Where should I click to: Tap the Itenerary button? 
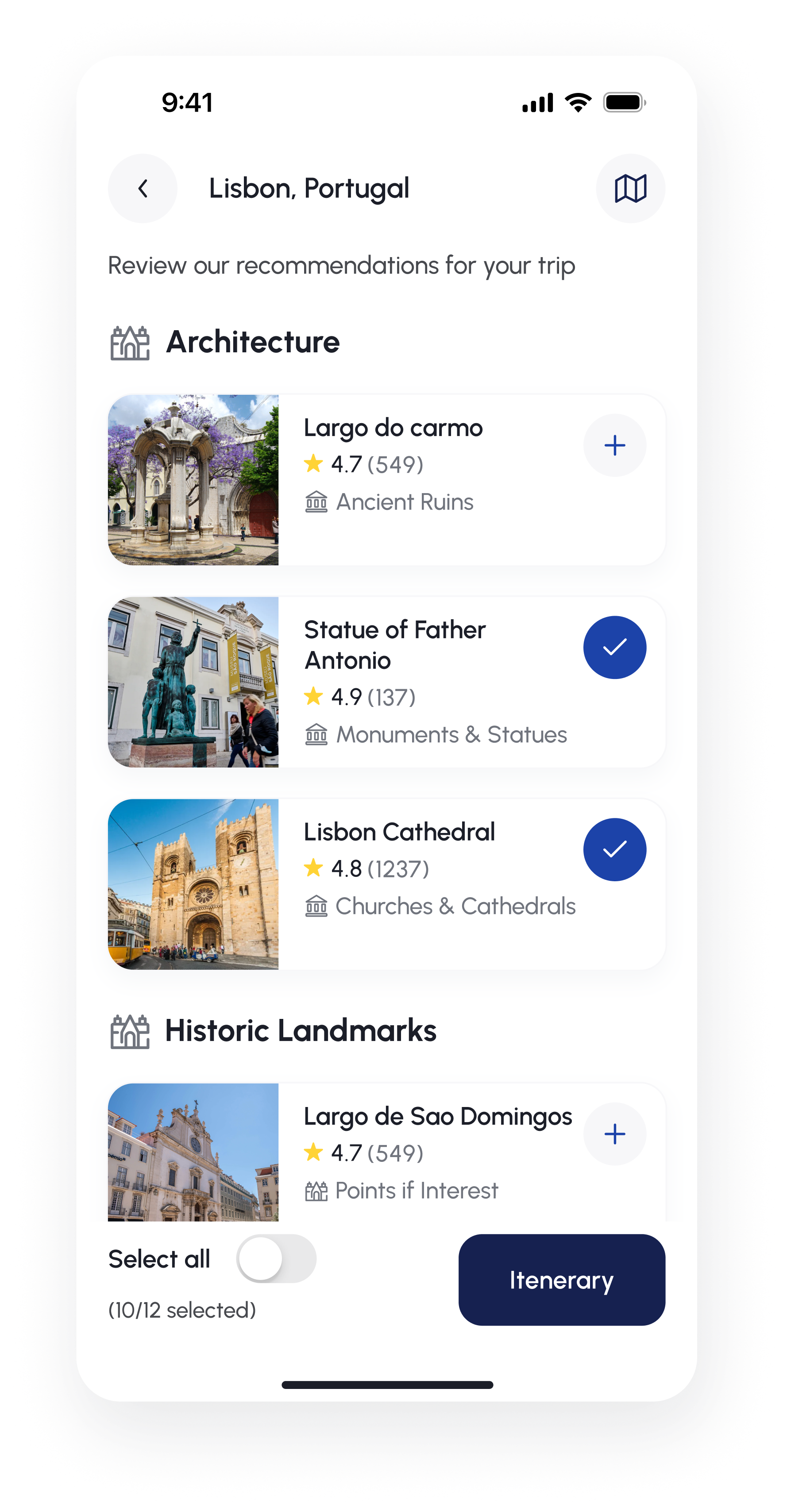point(562,1280)
